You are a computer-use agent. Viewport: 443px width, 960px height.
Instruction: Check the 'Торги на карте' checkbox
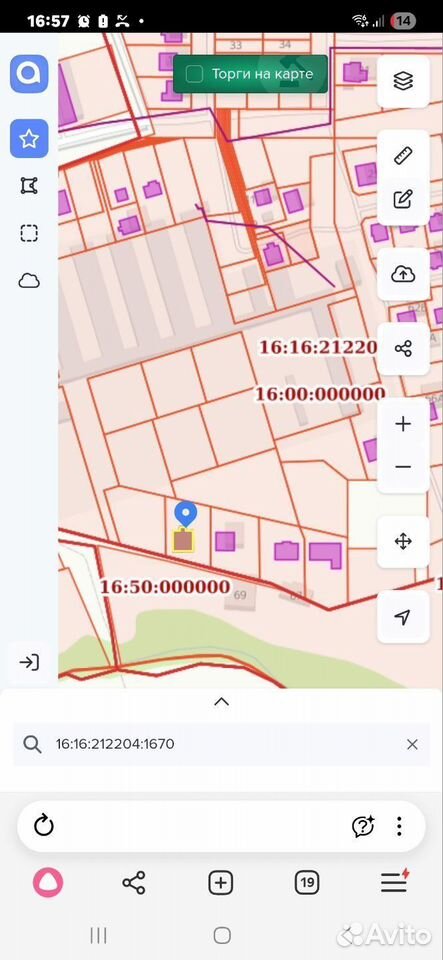195,75
